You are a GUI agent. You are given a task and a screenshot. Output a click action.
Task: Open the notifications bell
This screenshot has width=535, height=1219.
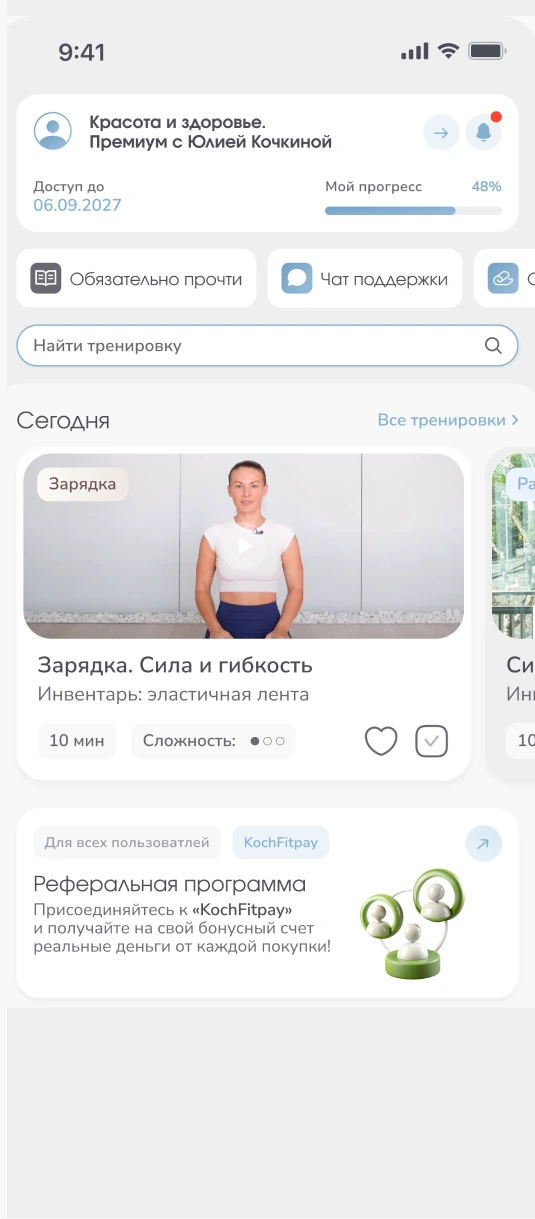point(484,132)
